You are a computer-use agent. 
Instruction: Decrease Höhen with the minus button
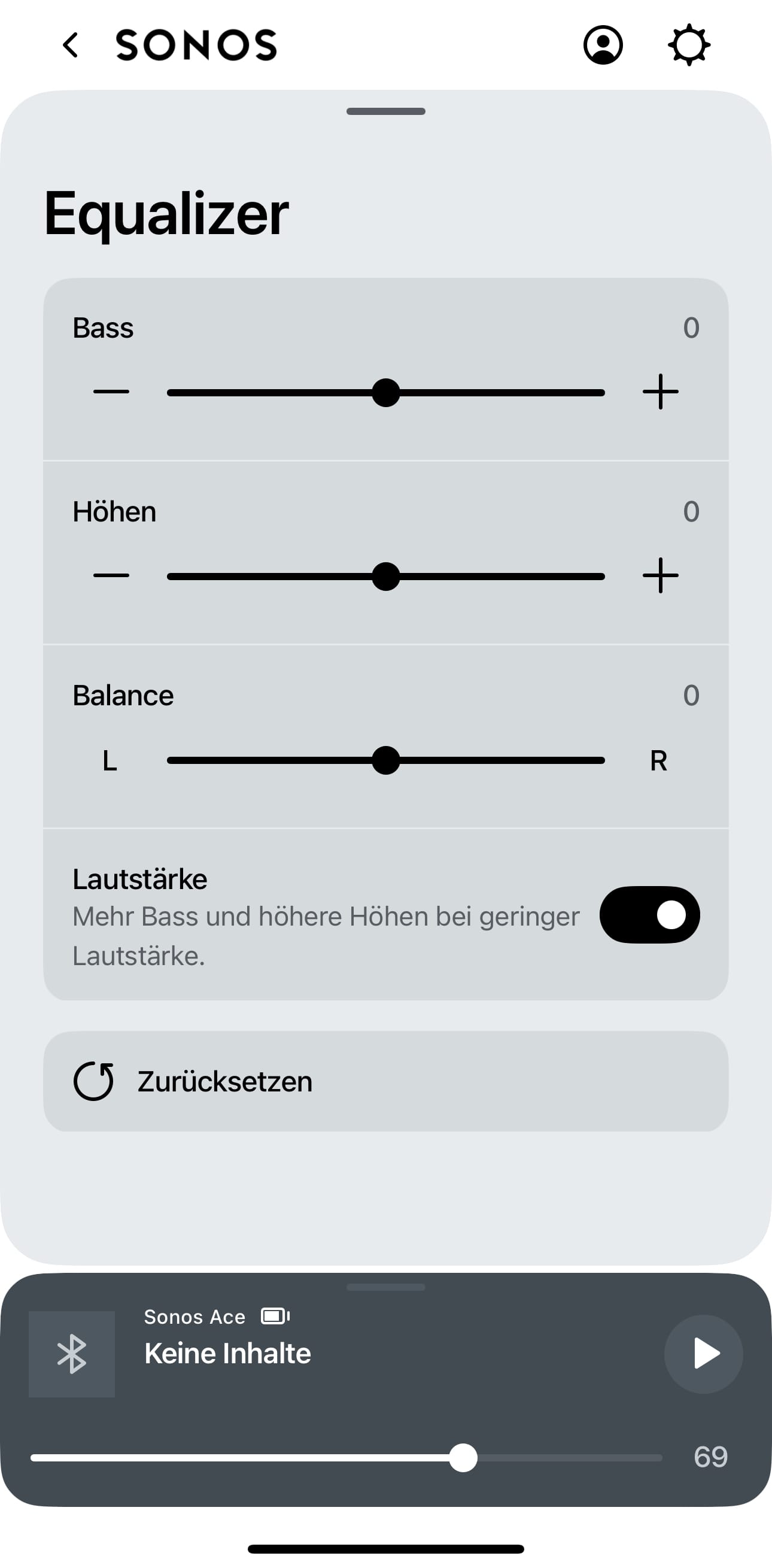[x=111, y=575]
